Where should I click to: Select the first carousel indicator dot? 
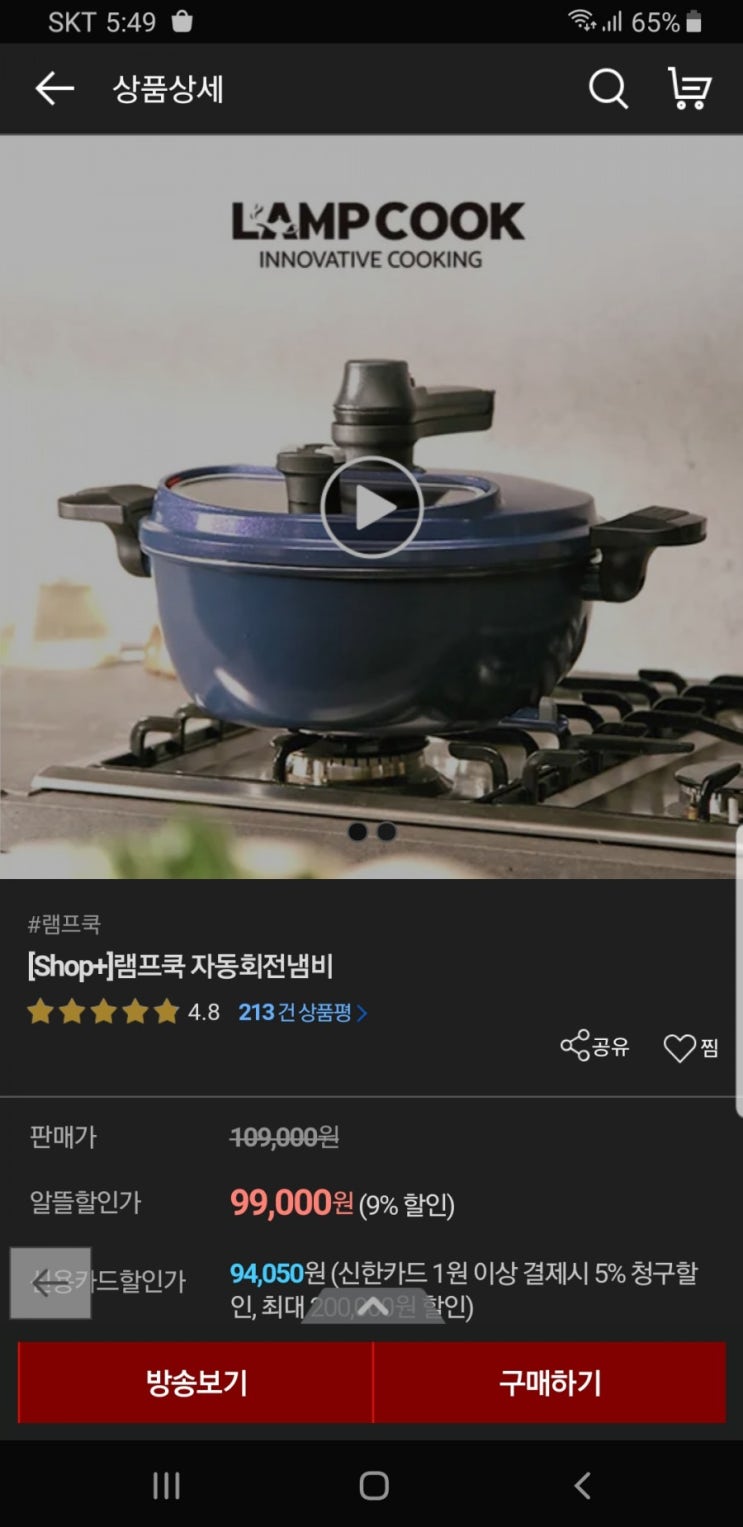[x=359, y=832]
